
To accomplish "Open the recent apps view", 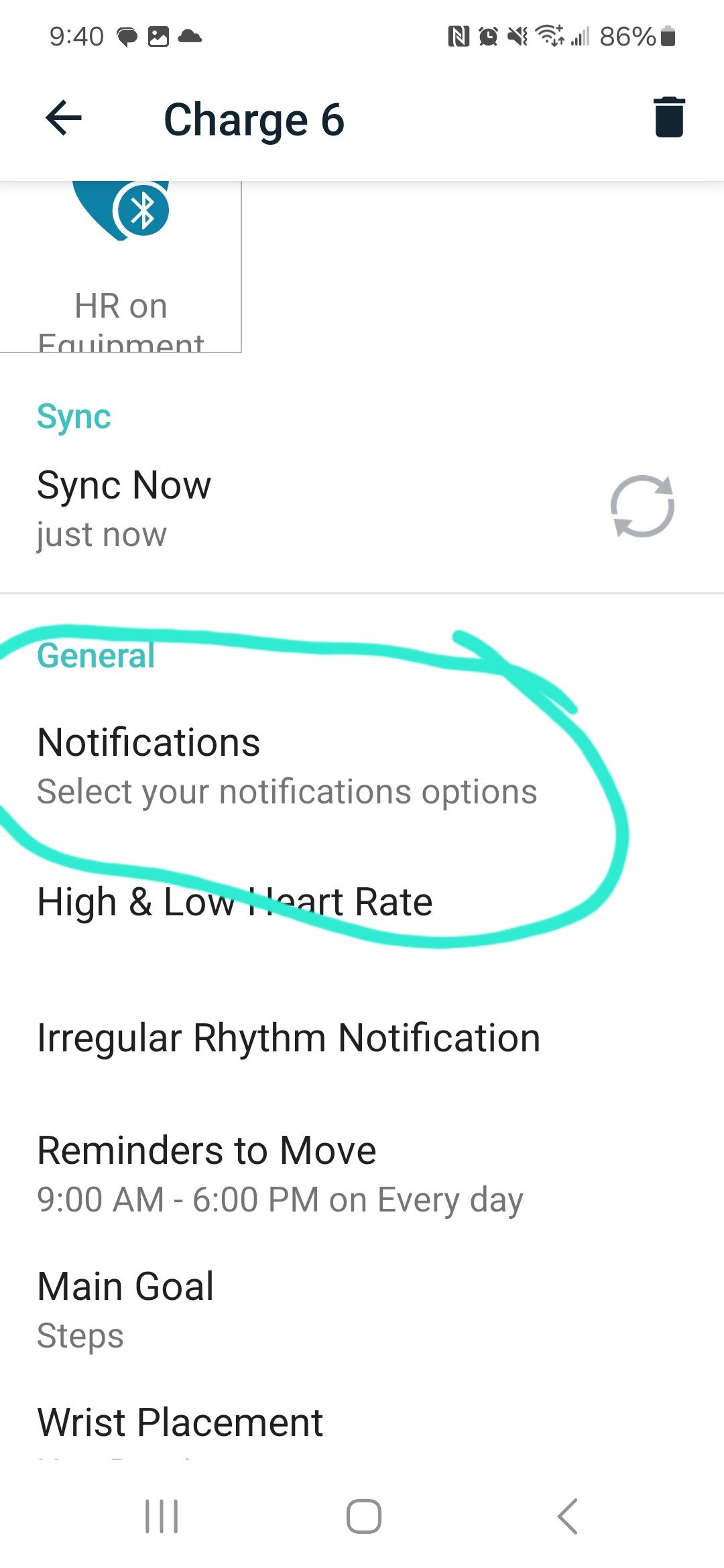I will [x=162, y=1516].
